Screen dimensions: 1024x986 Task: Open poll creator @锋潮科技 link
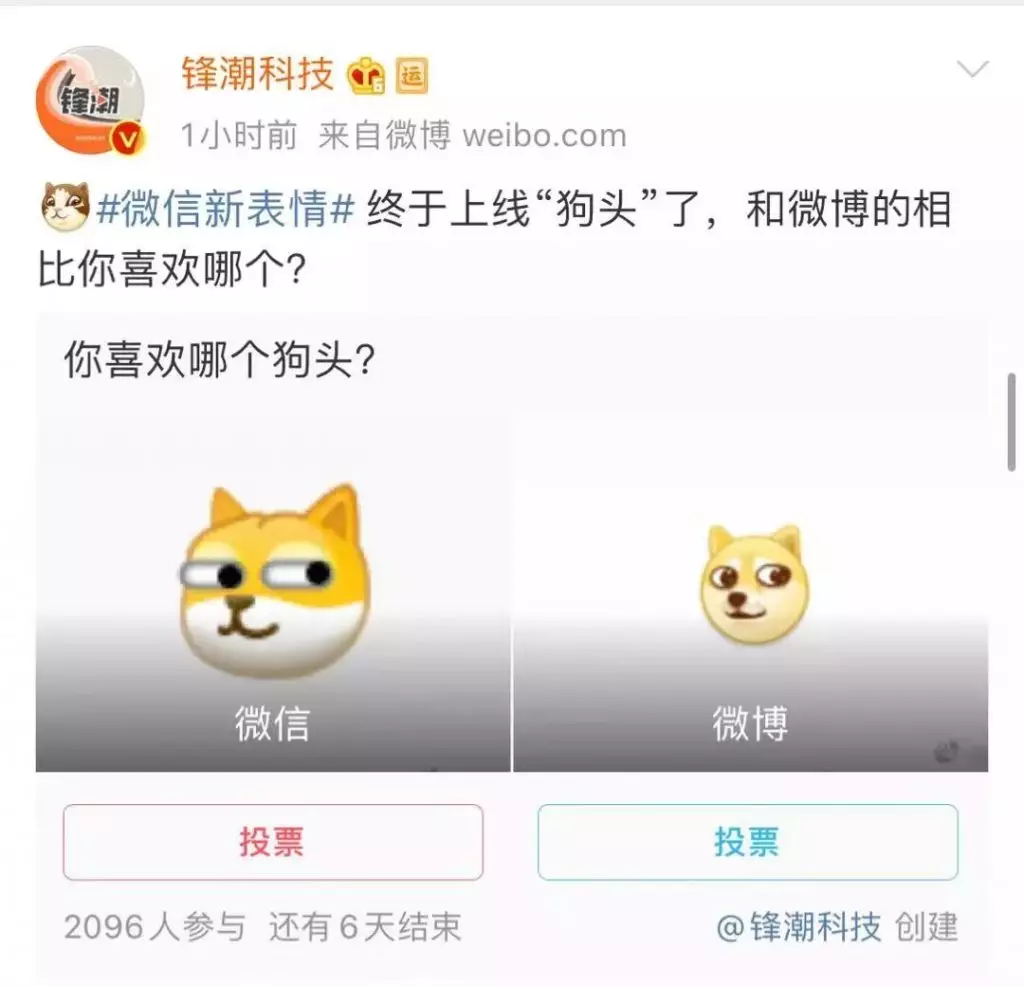(800, 927)
